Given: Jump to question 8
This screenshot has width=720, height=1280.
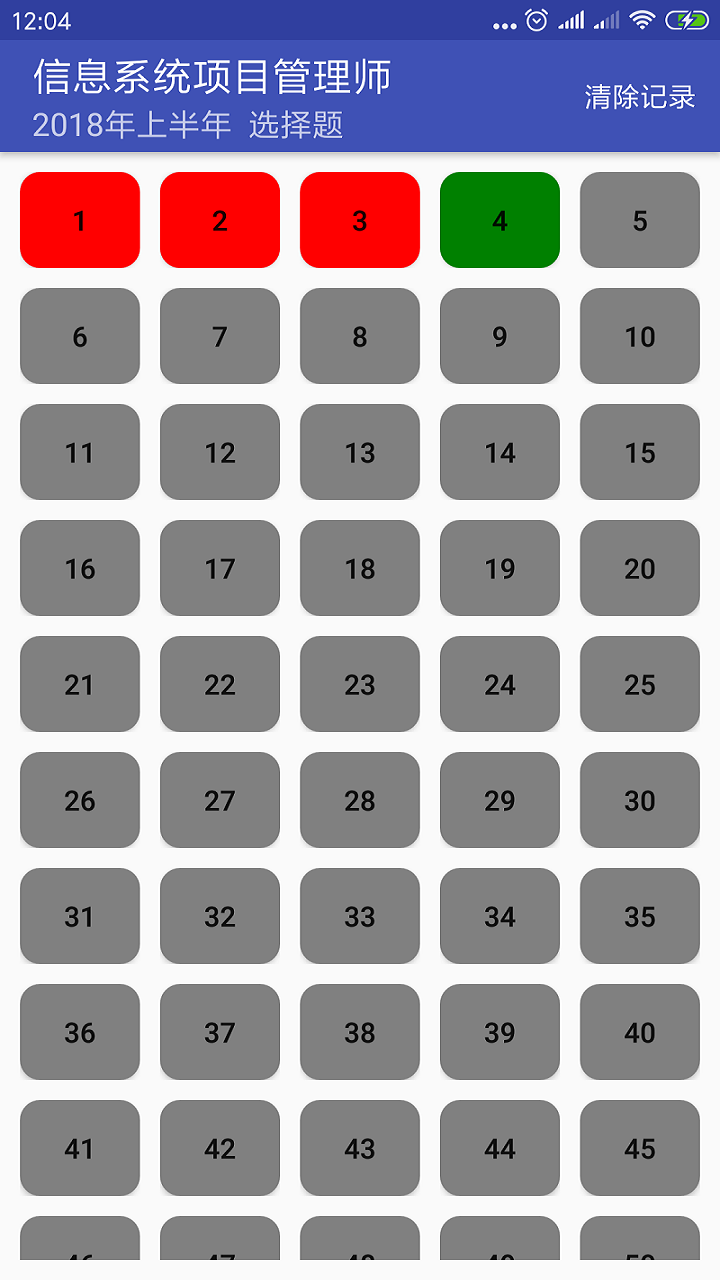Looking at the screenshot, I should tap(360, 336).
